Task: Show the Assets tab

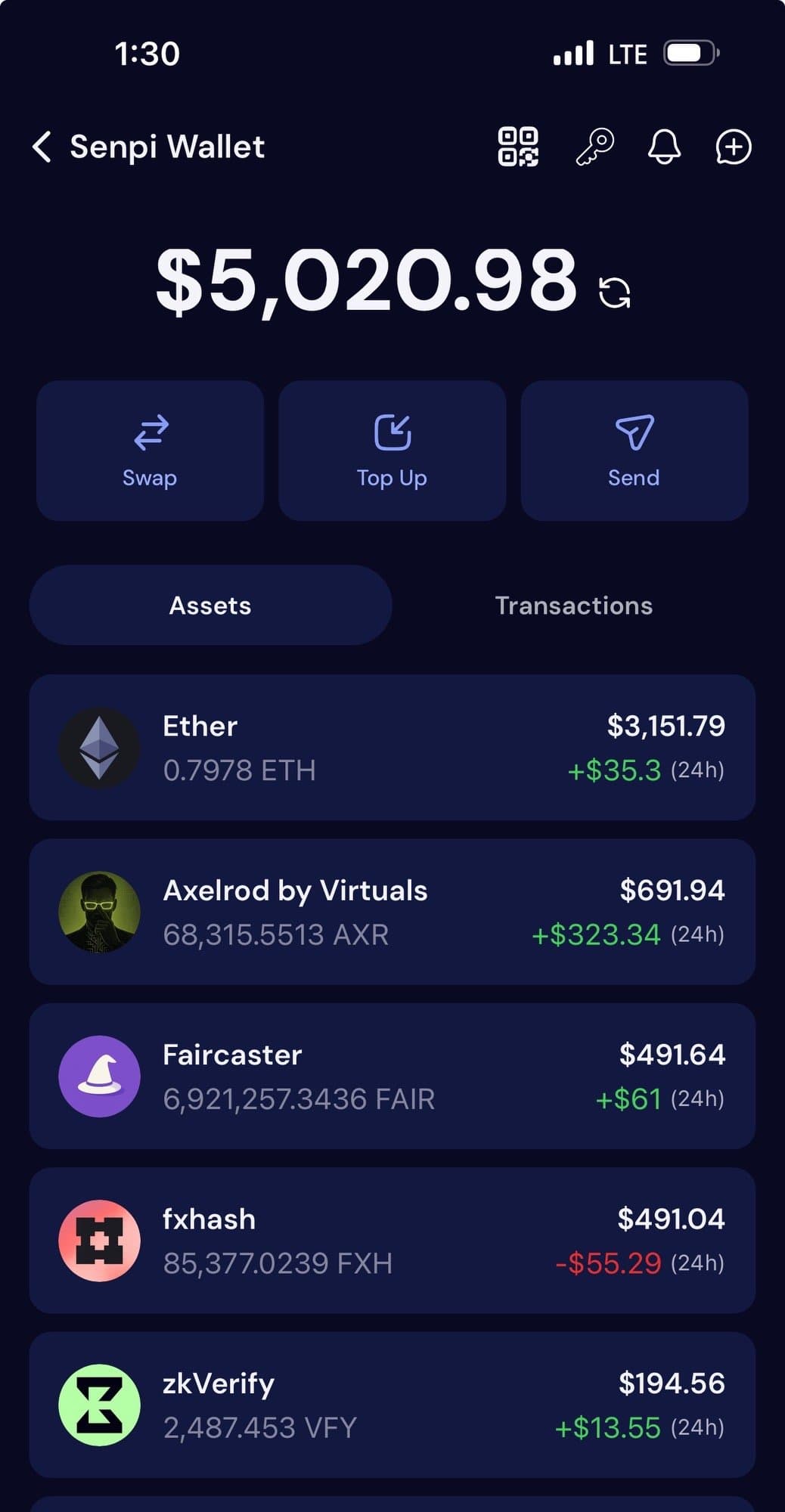Action: click(x=210, y=606)
